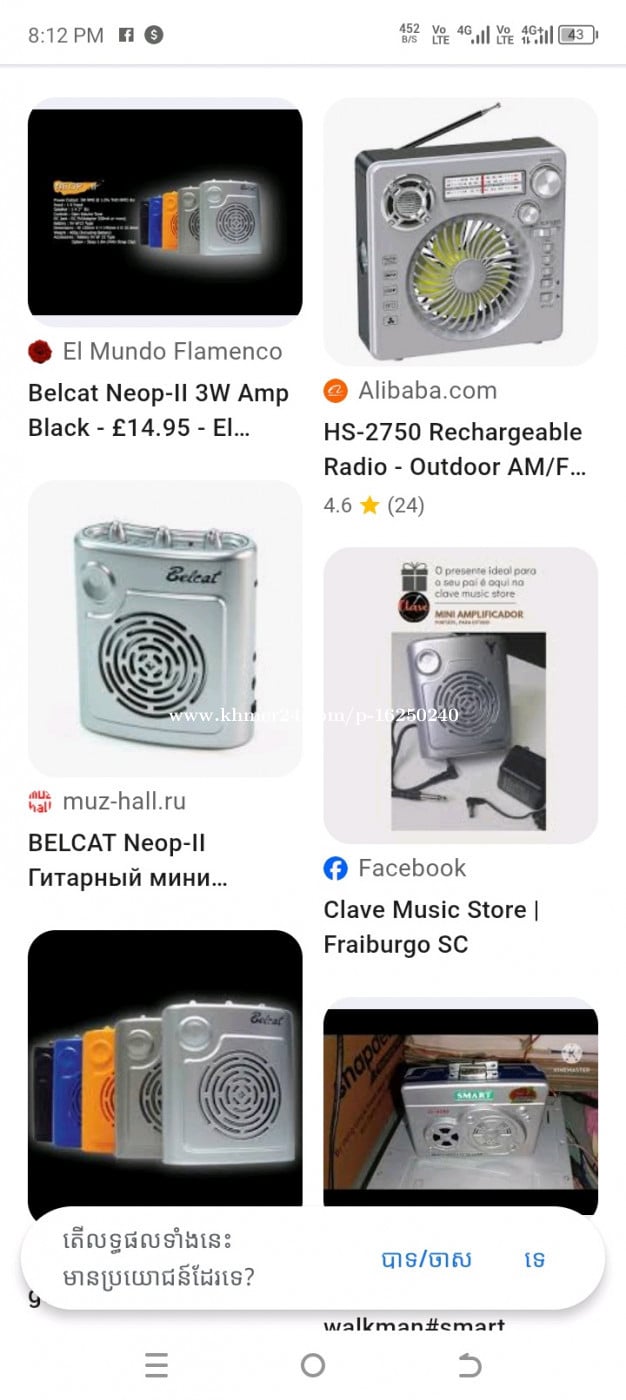The image size is (626, 1400).
Task: Return to the home screen
Action: pyautogui.click(x=313, y=1366)
